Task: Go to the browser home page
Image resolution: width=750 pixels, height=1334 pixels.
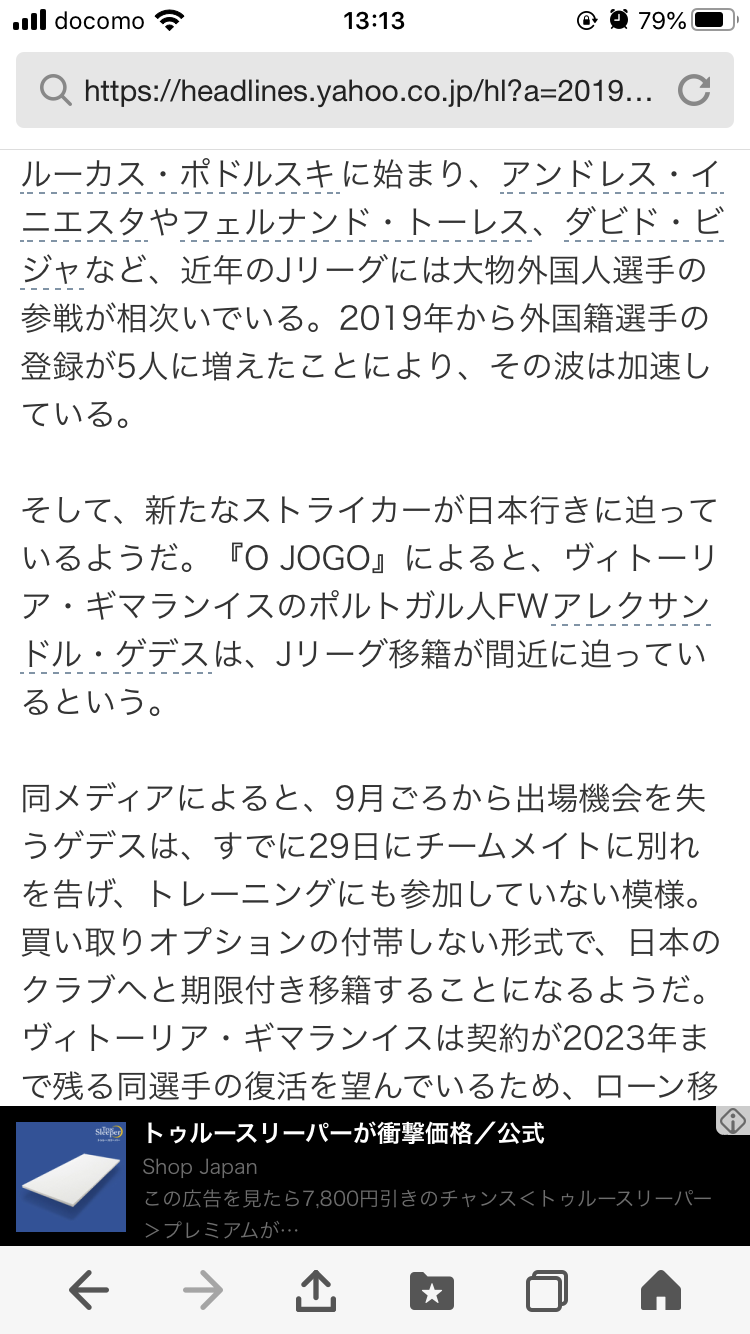Action: pyautogui.click(x=660, y=1290)
